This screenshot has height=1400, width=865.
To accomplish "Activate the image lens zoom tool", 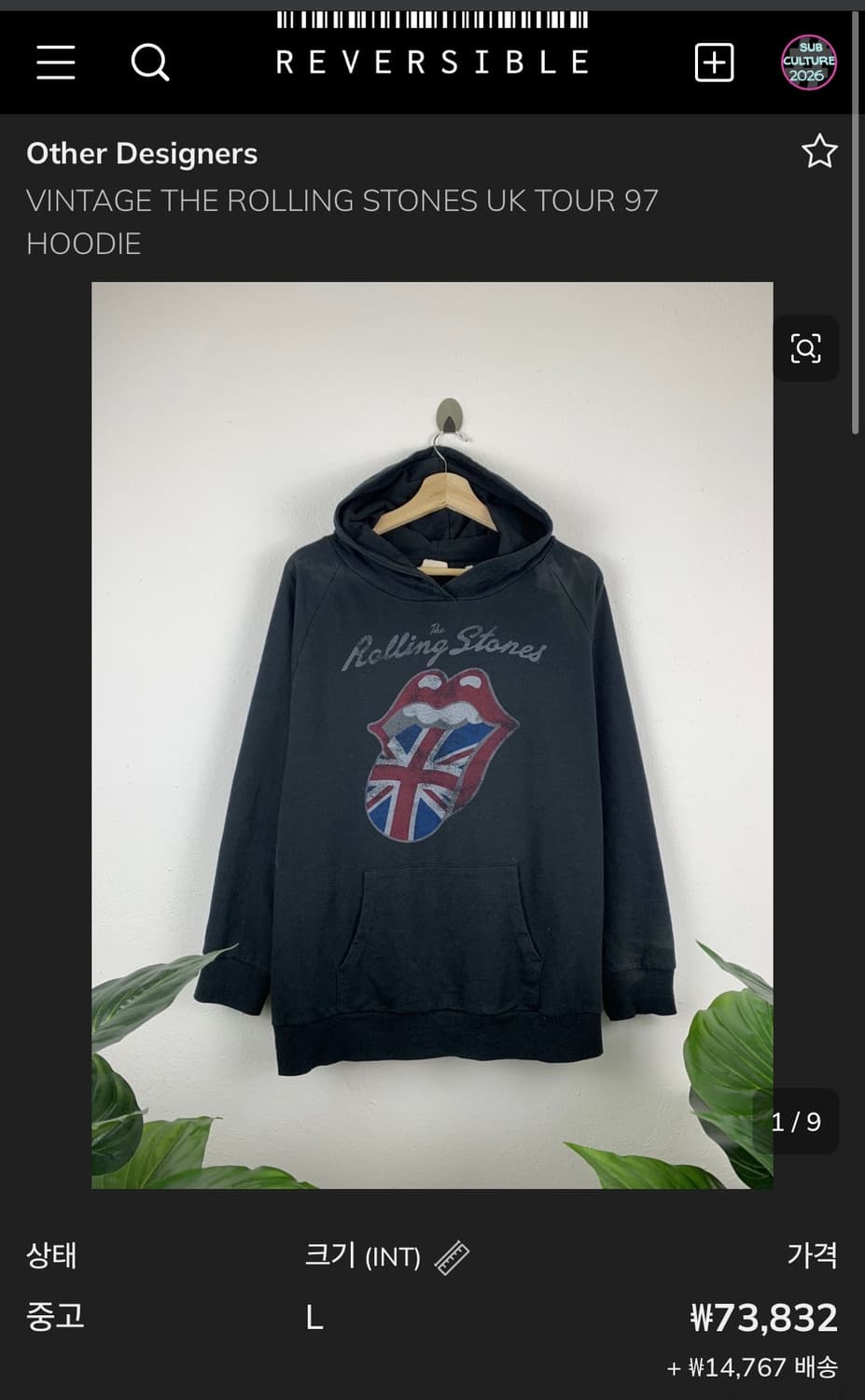I will [x=805, y=349].
